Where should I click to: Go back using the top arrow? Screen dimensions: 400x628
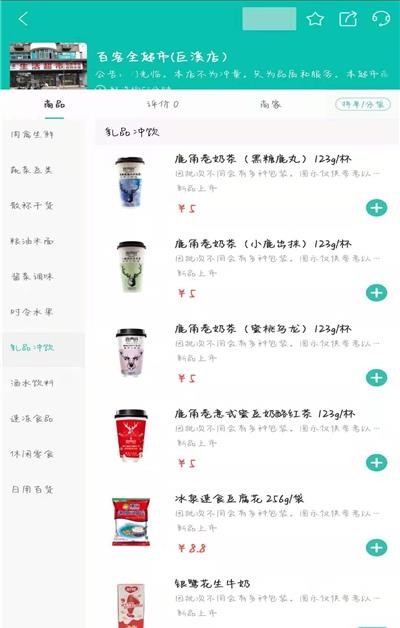(23, 19)
